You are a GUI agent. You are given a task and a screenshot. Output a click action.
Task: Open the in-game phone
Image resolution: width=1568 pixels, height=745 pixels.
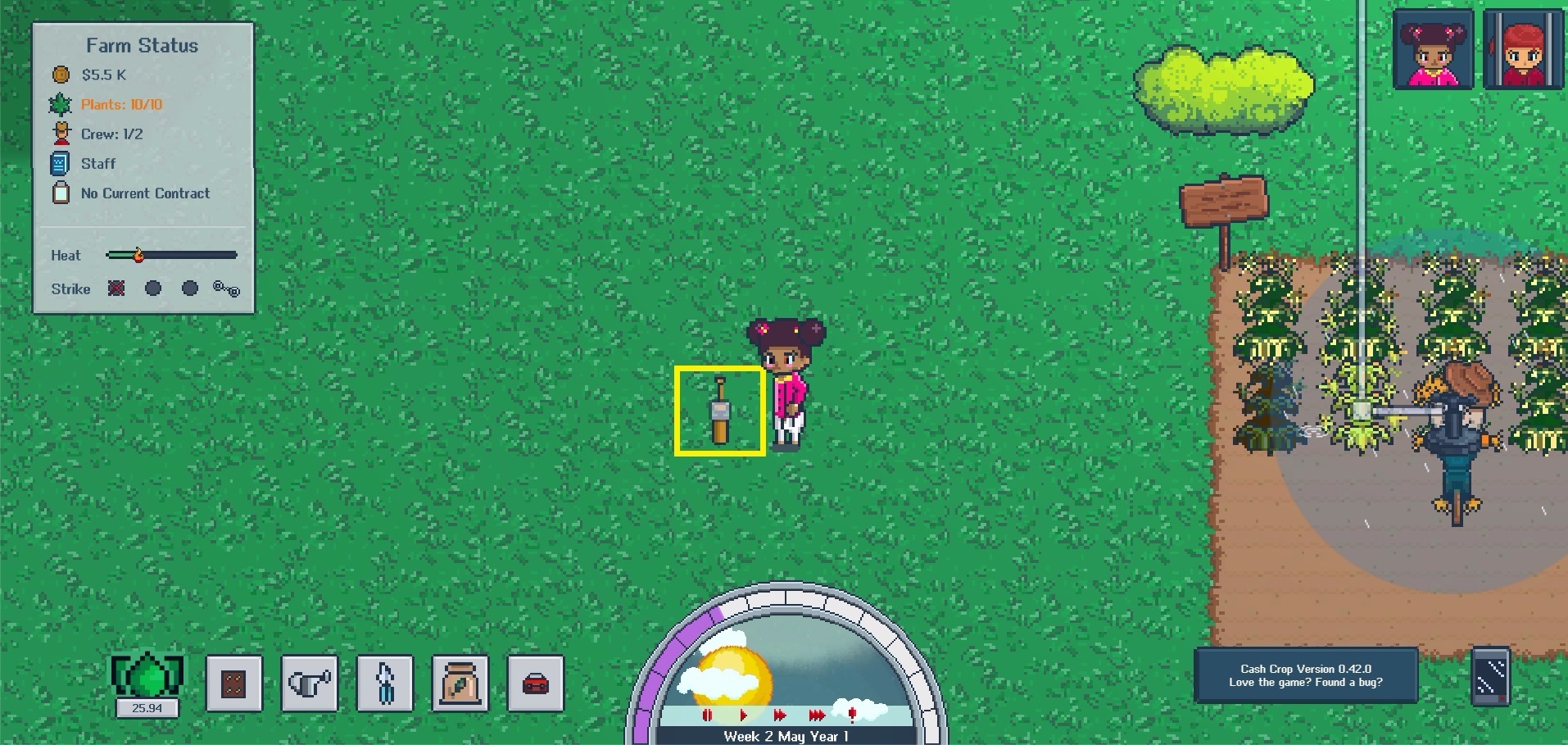tap(1490, 676)
